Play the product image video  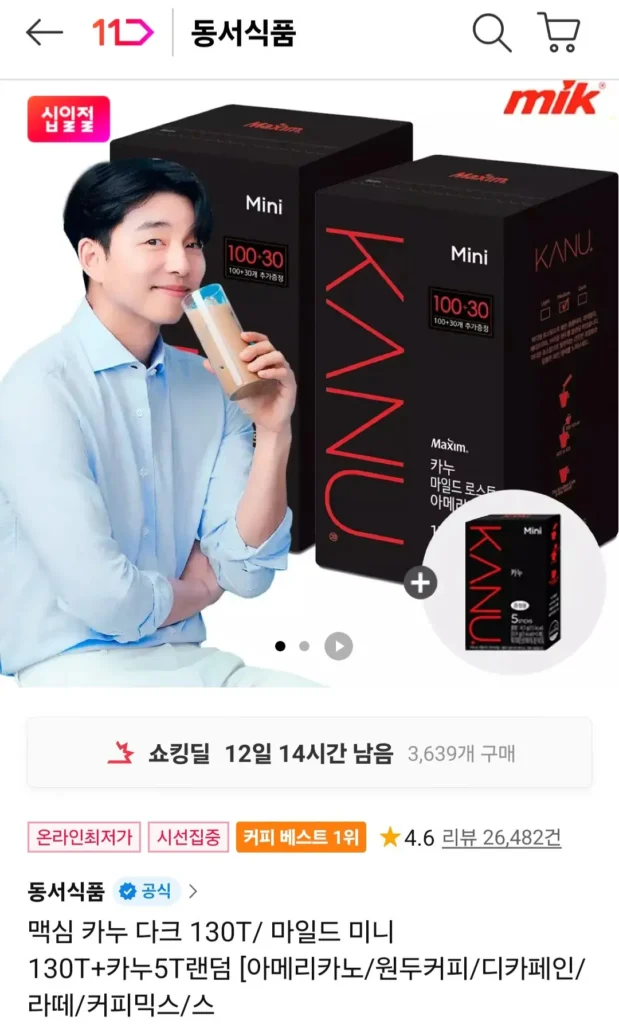pyautogui.click(x=338, y=646)
